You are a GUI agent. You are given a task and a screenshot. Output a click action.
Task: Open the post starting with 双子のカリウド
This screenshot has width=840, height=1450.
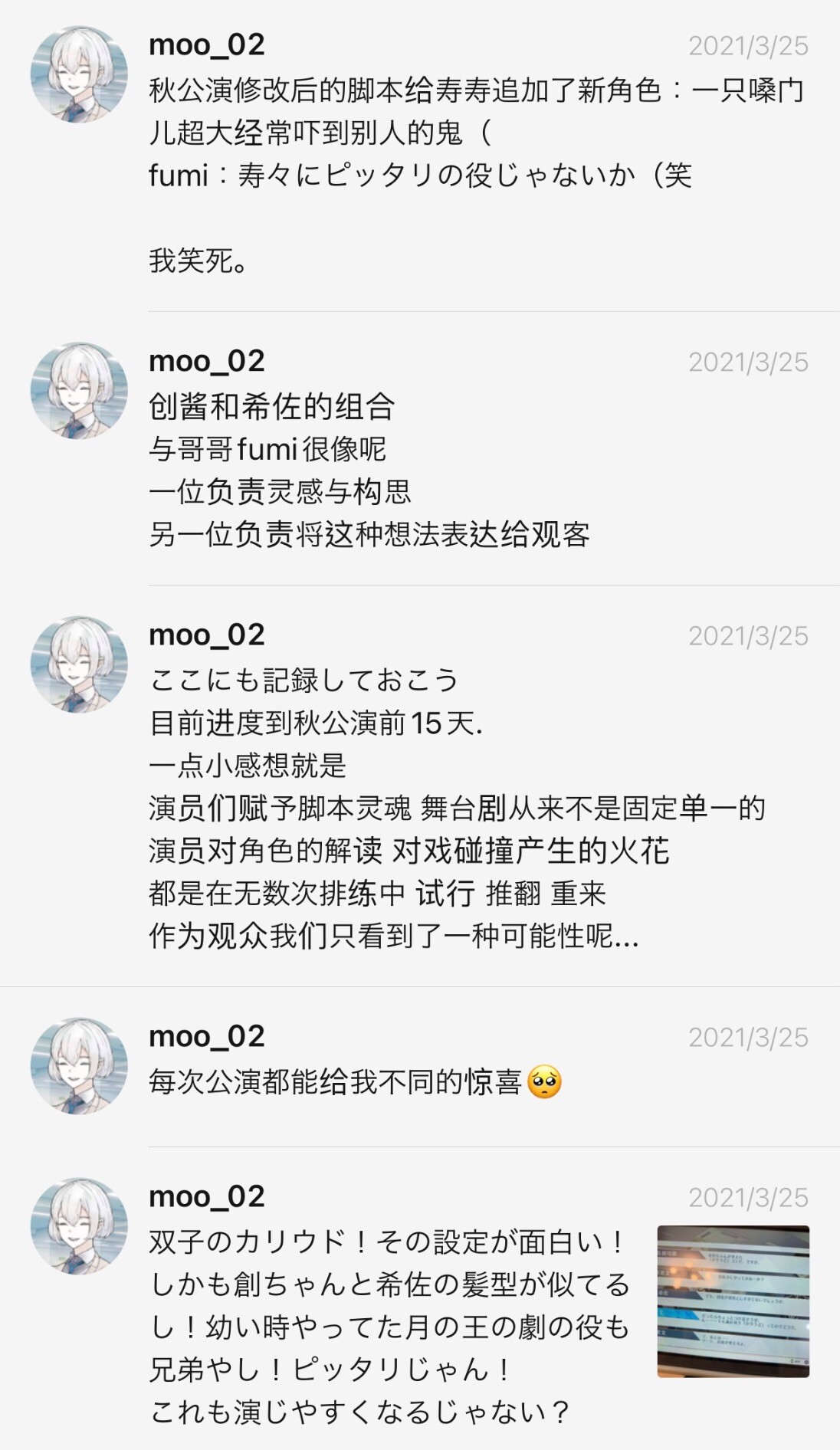pos(420,1299)
